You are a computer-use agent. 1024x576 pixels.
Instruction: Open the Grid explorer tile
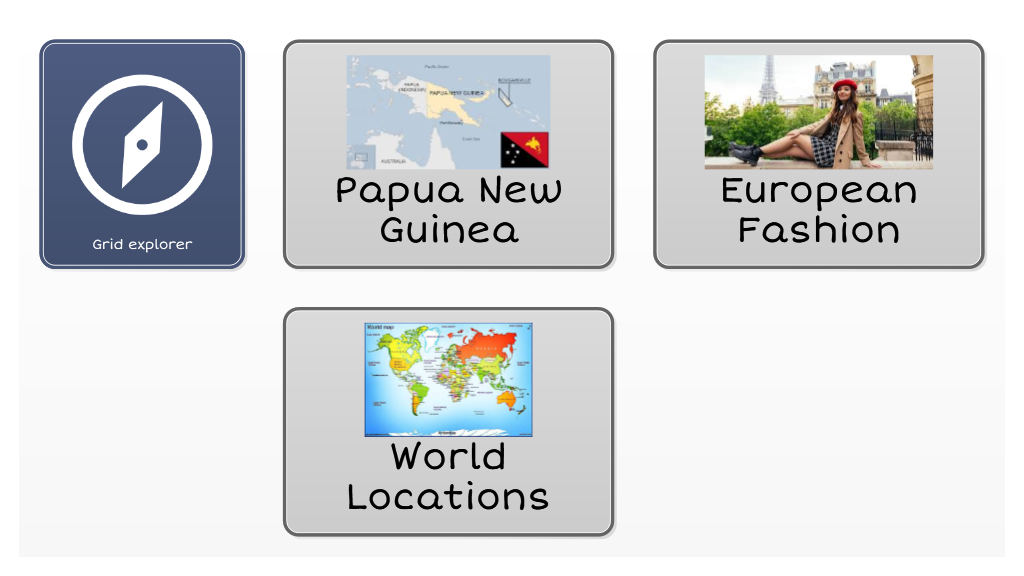coord(142,154)
